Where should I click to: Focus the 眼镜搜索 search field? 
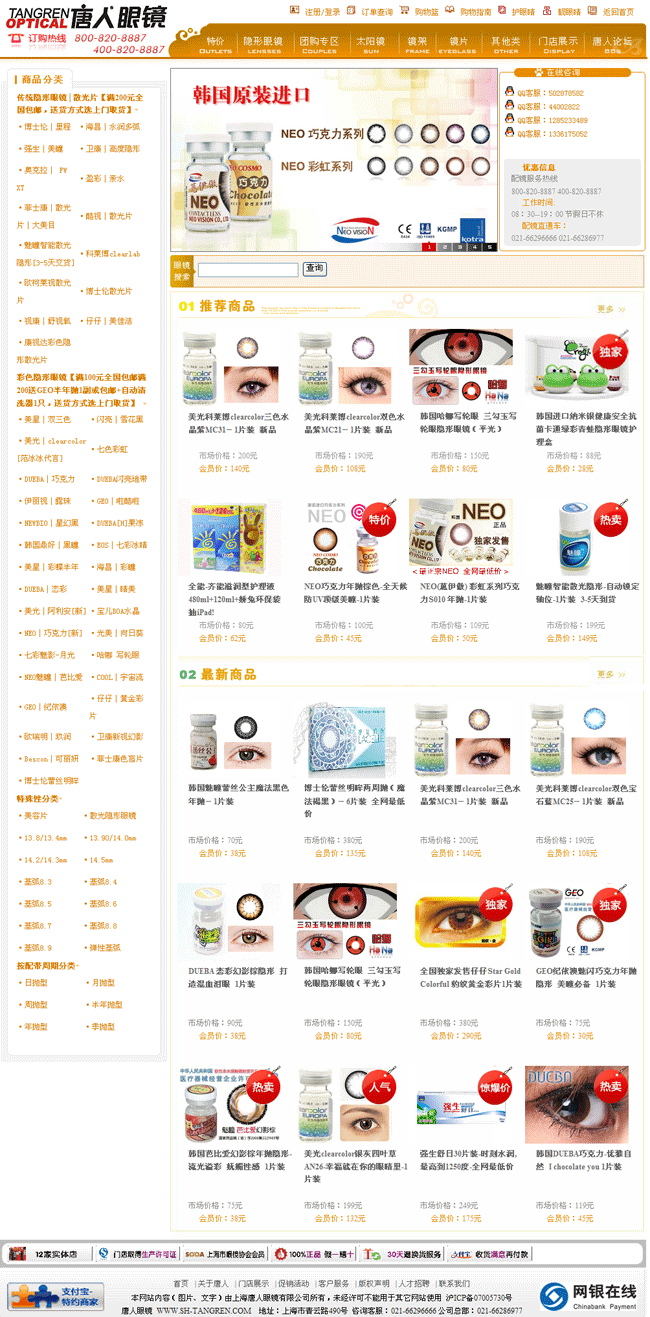[x=248, y=270]
